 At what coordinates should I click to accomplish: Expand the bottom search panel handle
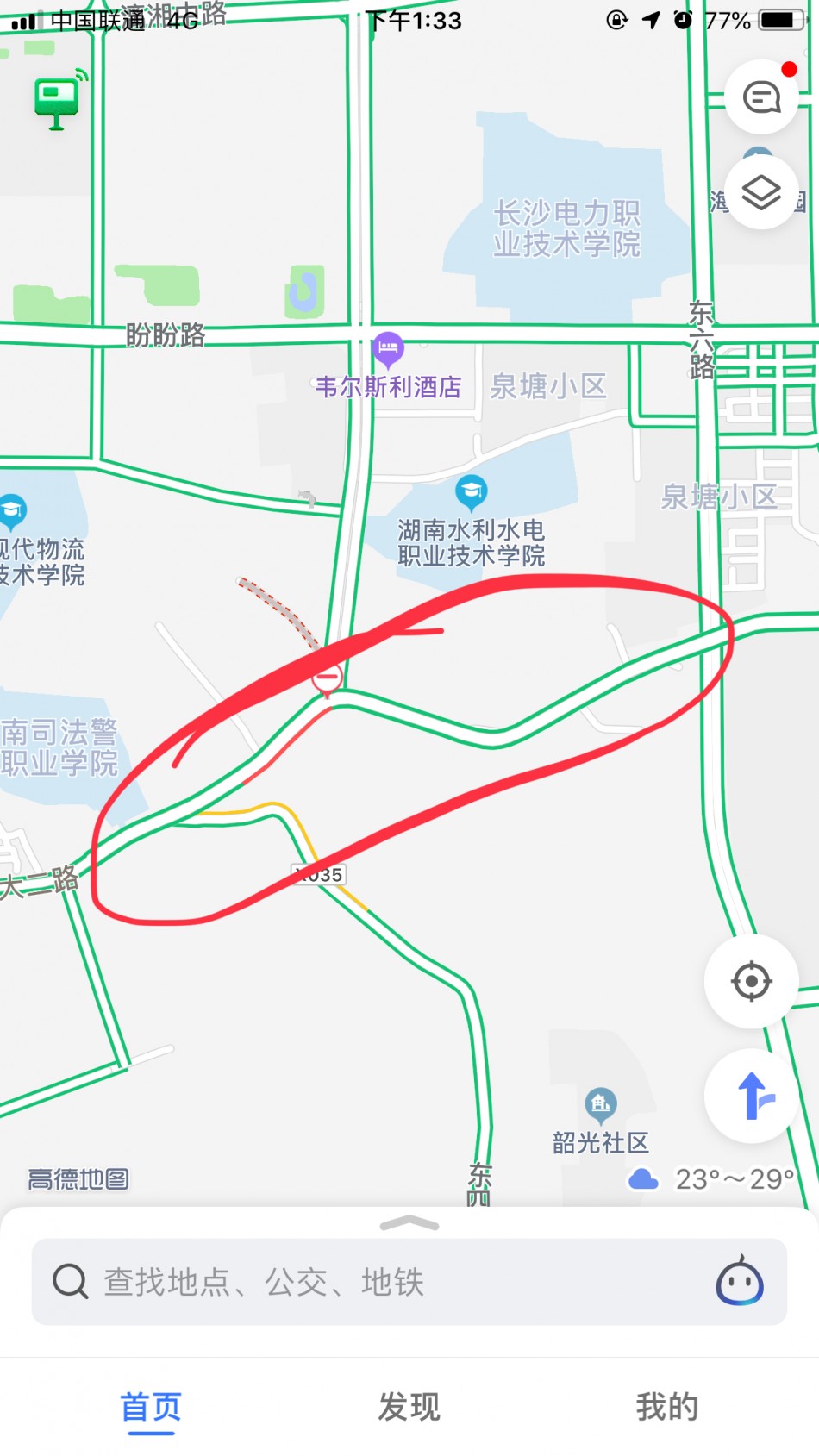[409, 1223]
